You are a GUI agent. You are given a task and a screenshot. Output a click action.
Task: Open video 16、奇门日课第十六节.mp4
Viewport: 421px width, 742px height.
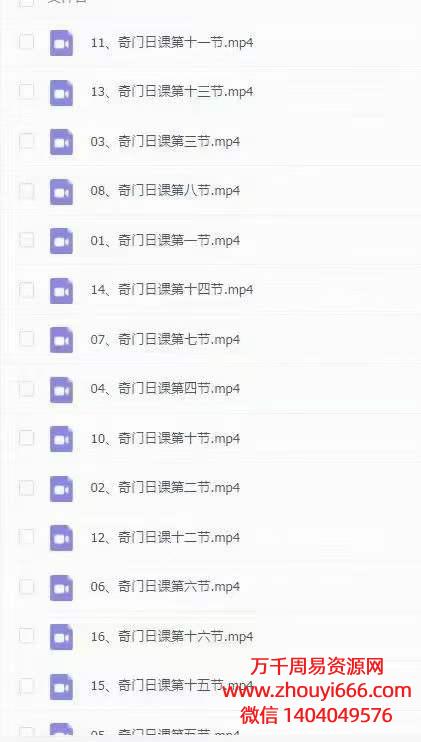(x=172, y=636)
